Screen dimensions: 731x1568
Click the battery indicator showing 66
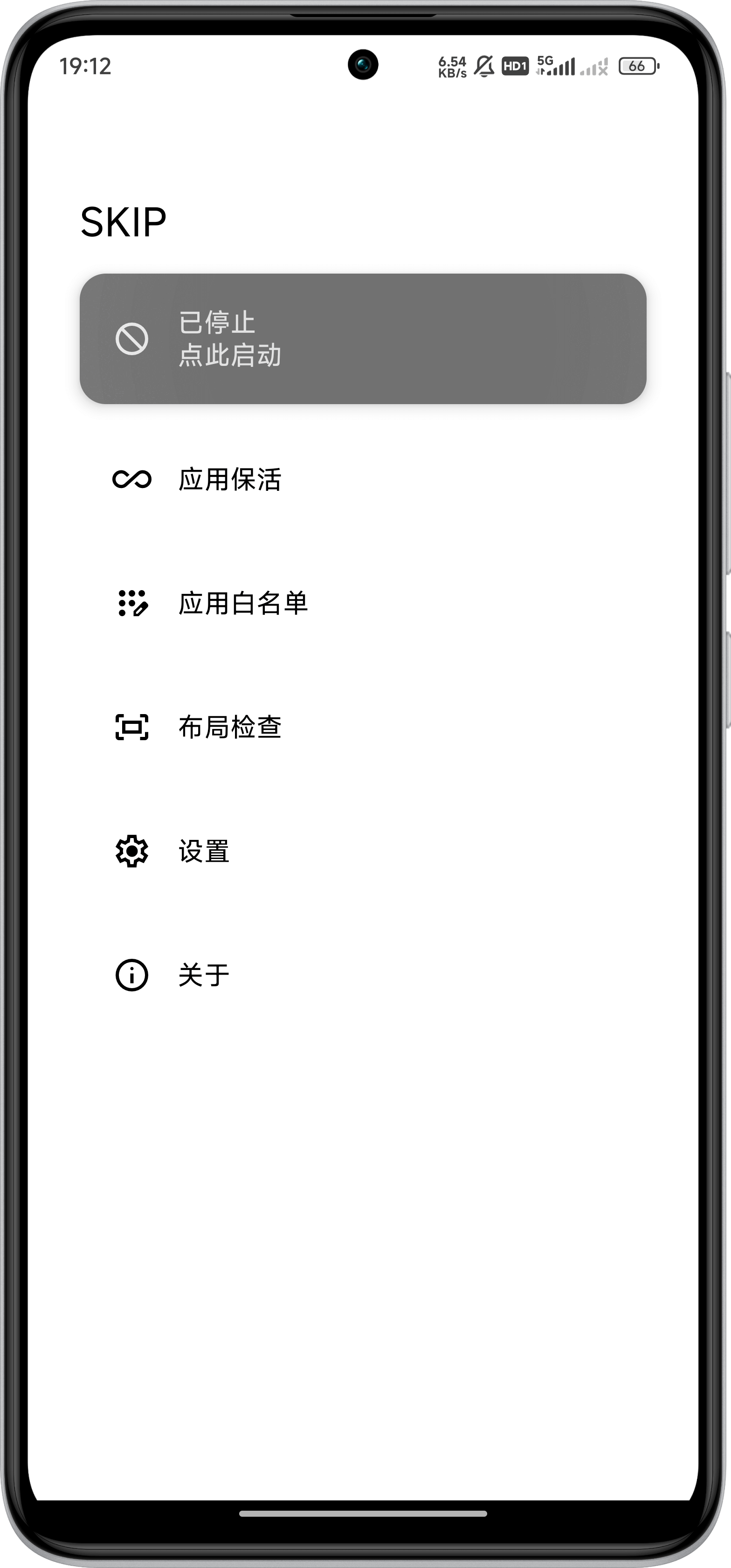[x=637, y=66]
